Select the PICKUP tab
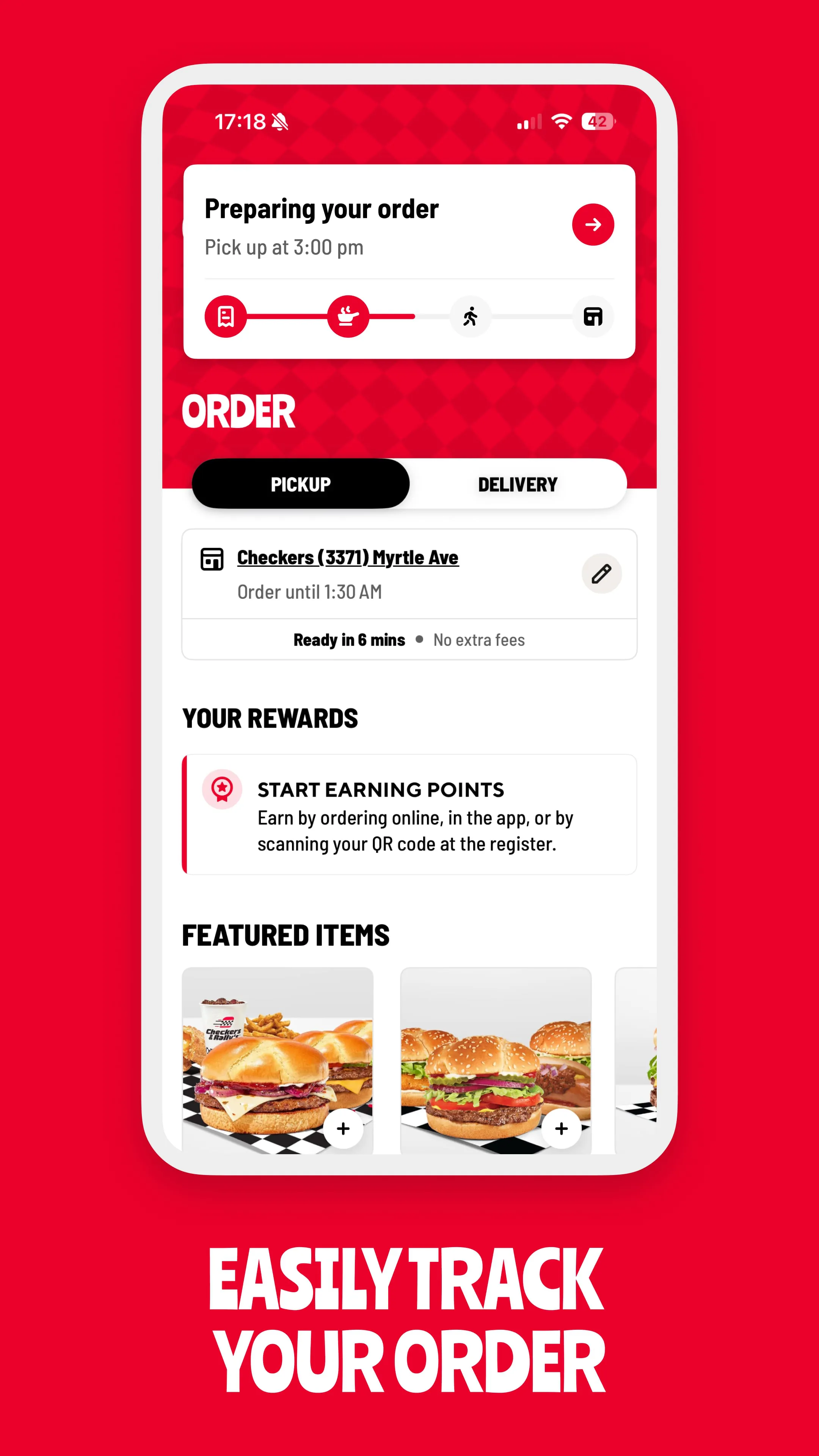 pyautogui.click(x=300, y=484)
